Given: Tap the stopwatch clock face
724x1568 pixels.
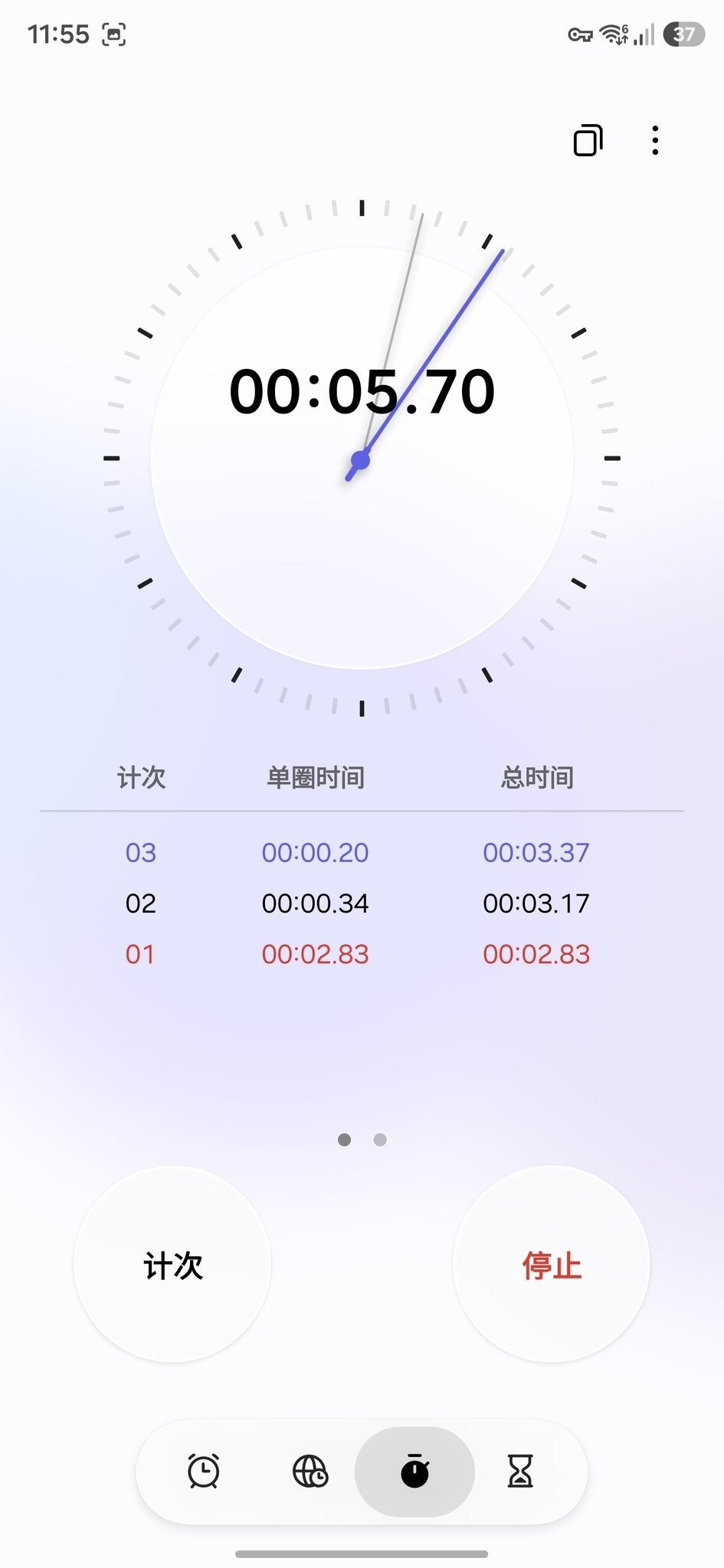Looking at the screenshot, I should 362,458.
